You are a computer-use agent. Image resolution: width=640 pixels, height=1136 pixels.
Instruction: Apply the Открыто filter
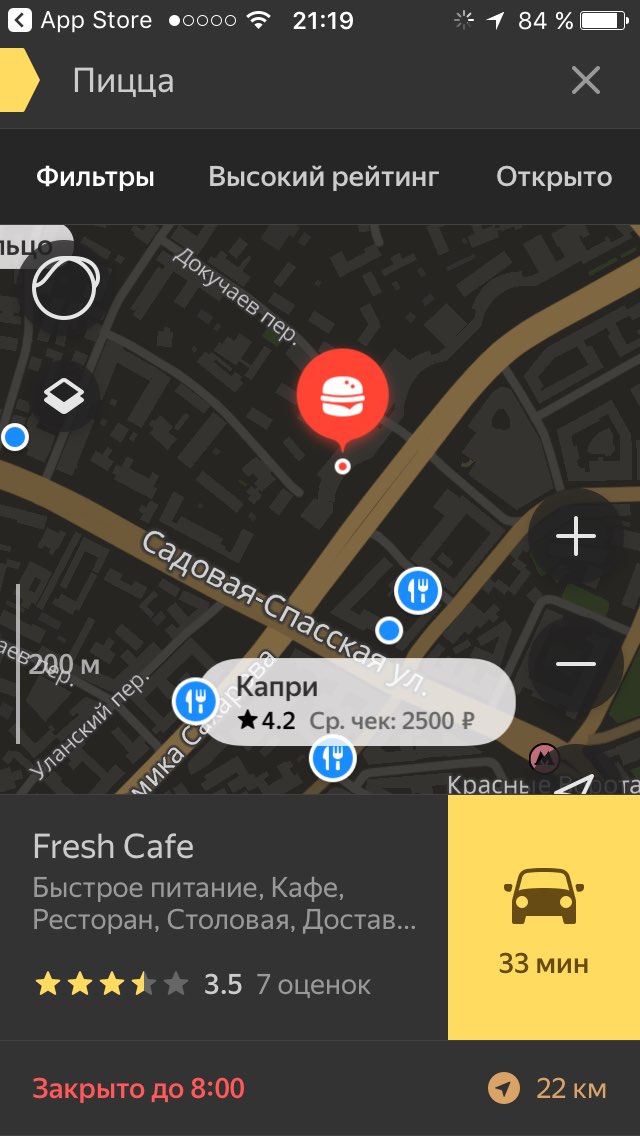click(x=554, y=178)
